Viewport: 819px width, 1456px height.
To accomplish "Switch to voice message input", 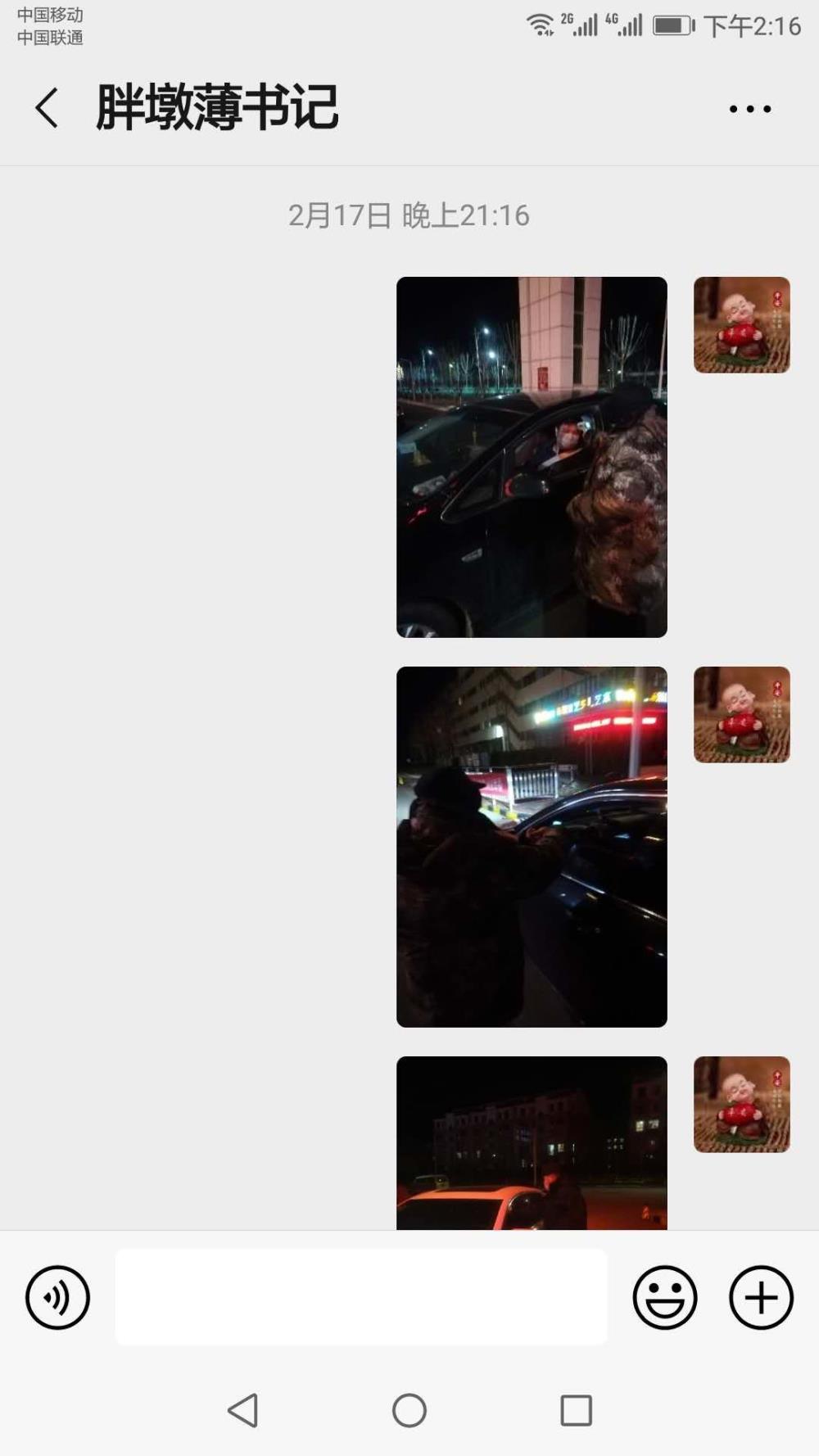I will pos(57,1297).
